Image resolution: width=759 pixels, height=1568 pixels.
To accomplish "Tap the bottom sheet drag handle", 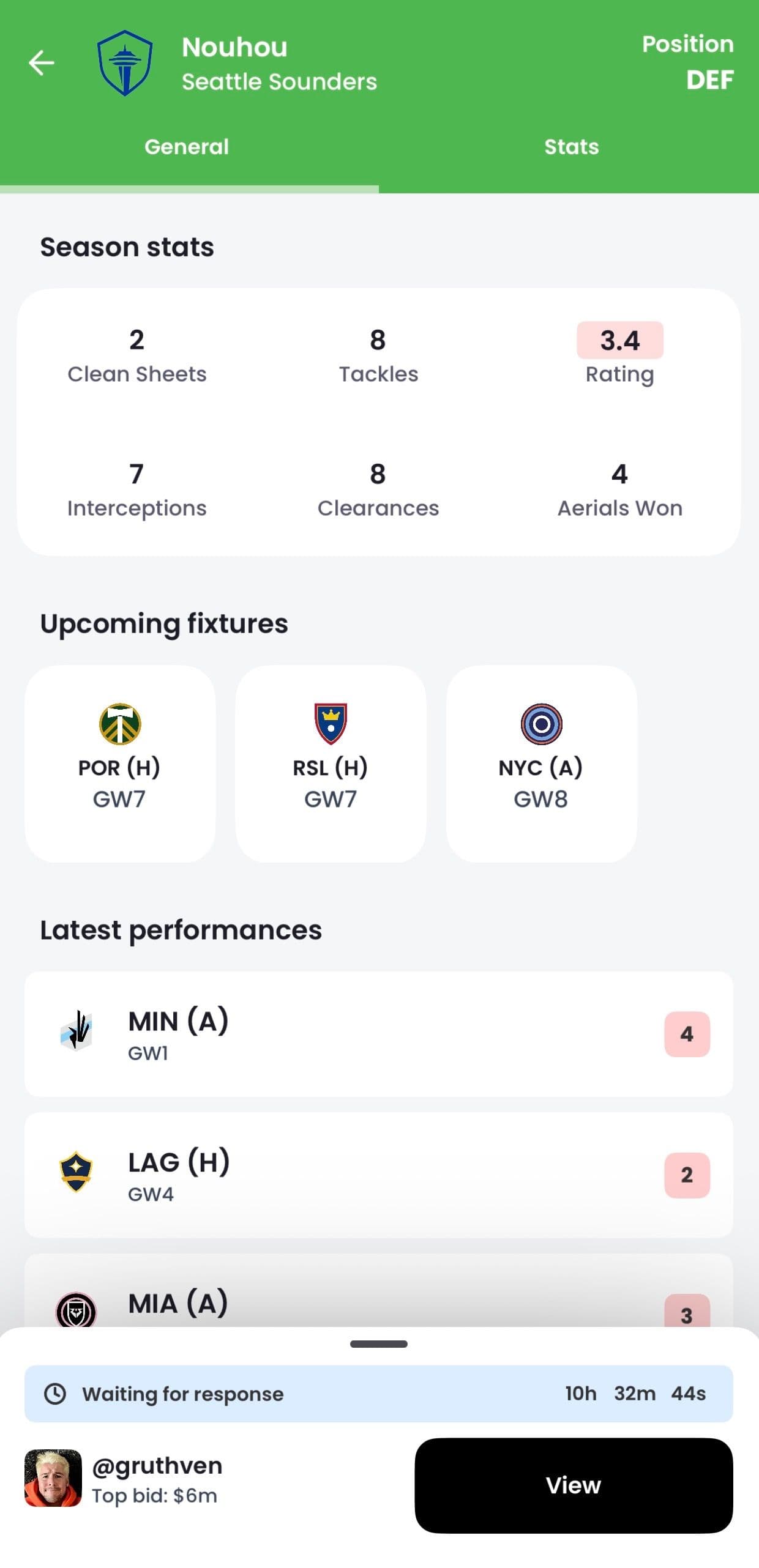I will pos(378,1344).
